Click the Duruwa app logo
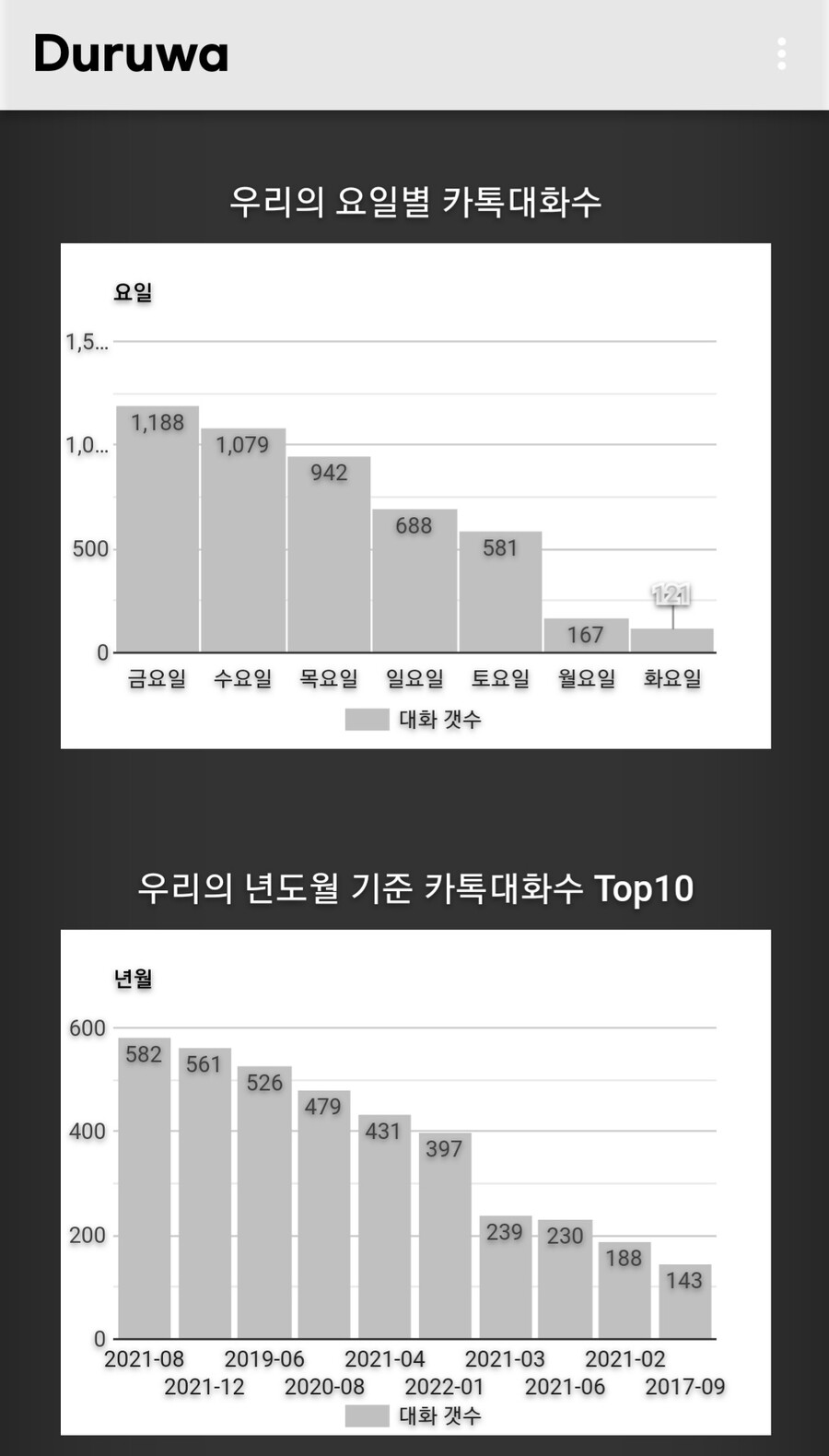Screen dimensions: 829x1456 point(129,53)
